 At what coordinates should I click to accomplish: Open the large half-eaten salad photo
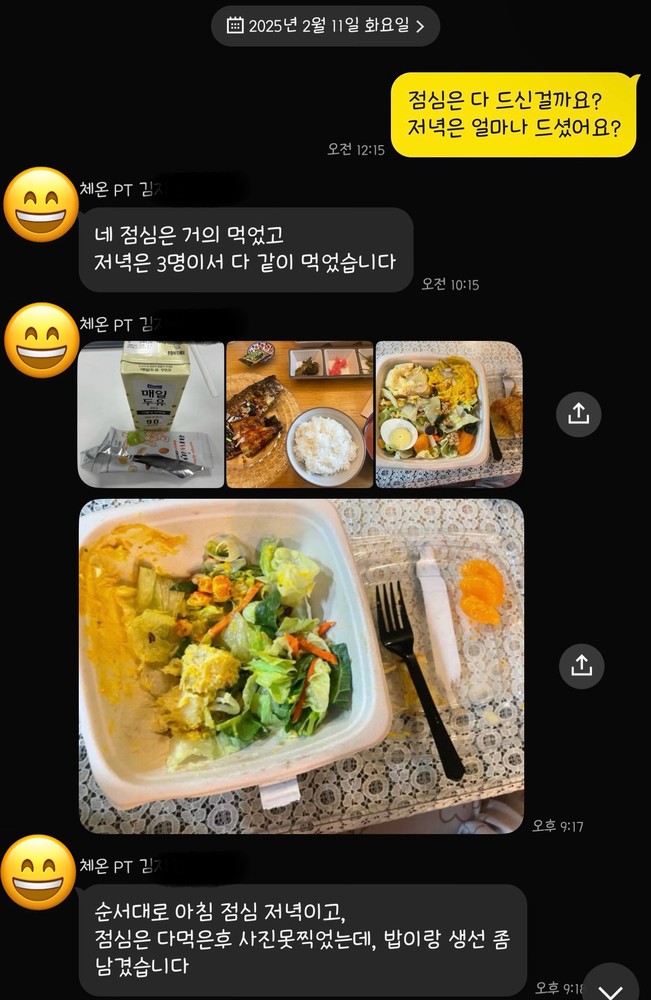click(x=301, y=666)
